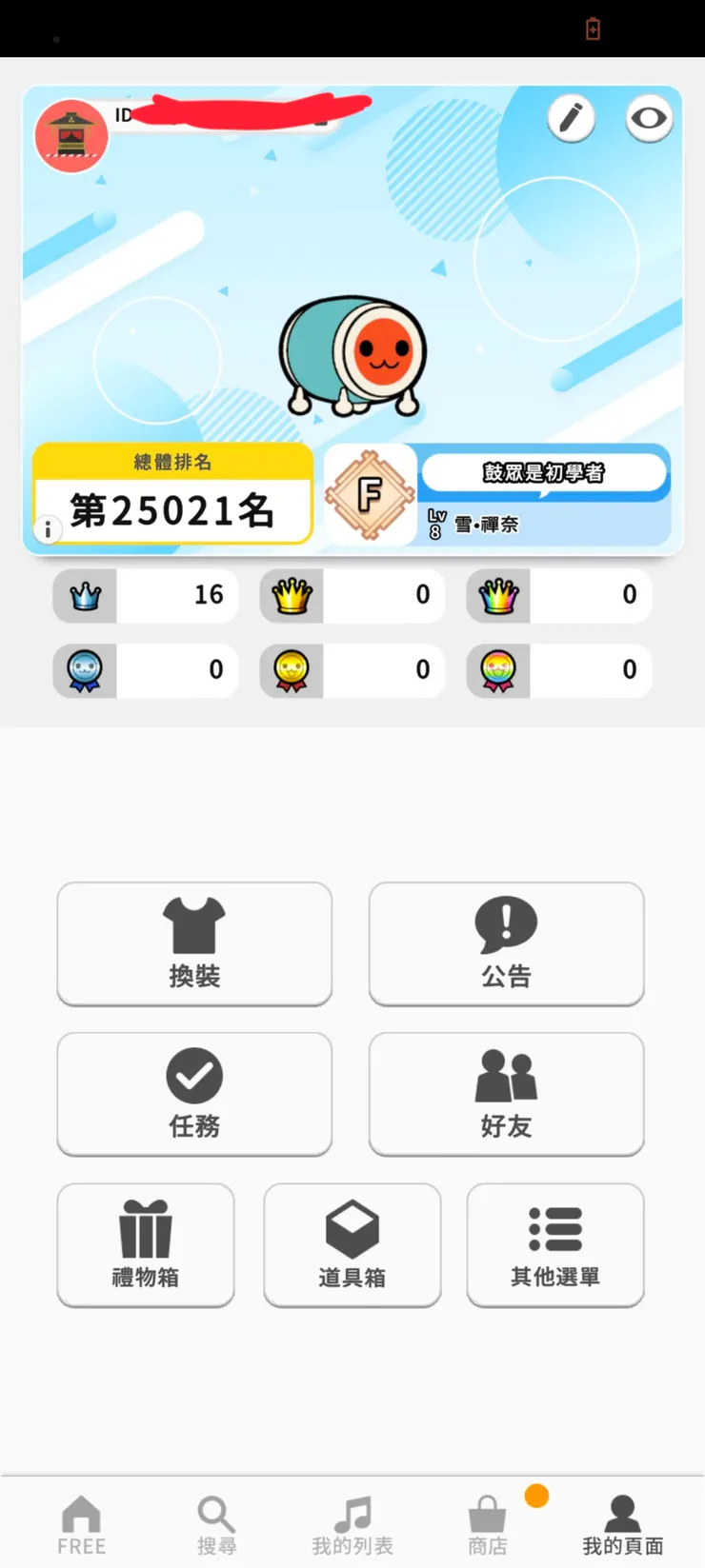Tap the gold crown counter row
This screenshot has width=705, height=1568.
(x=352, y=595)
